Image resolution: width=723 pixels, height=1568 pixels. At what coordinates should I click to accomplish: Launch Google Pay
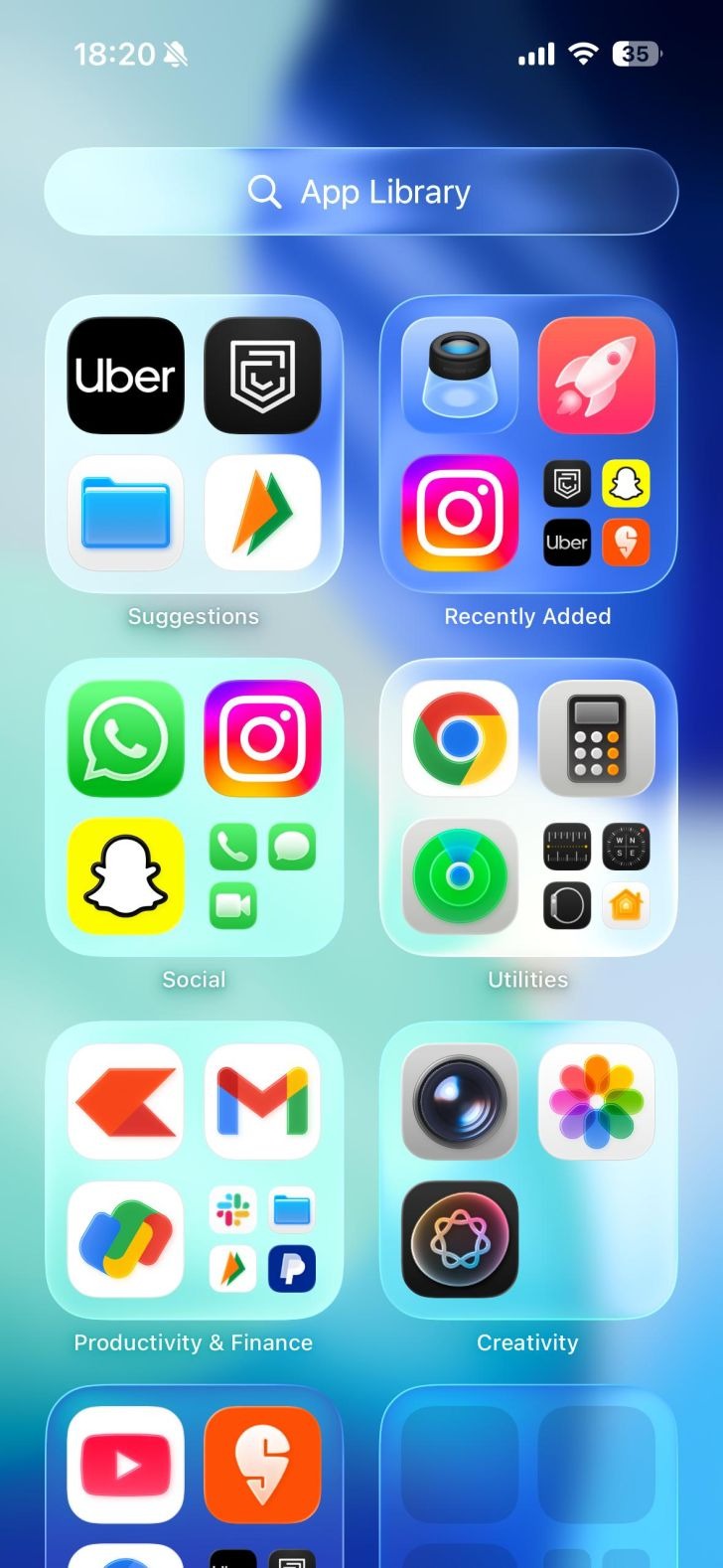(x=125, y=1239)
